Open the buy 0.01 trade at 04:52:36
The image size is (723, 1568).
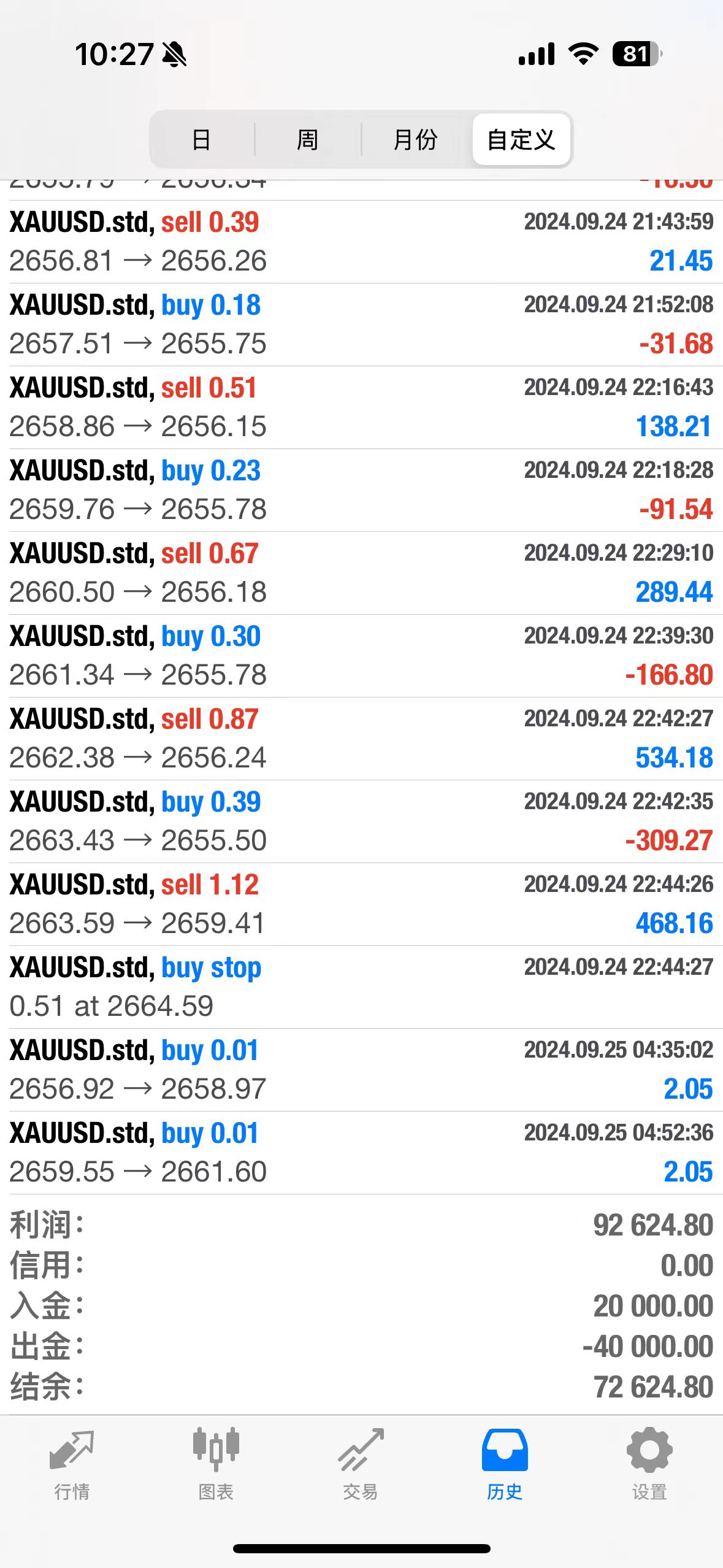pos(361,1153)
